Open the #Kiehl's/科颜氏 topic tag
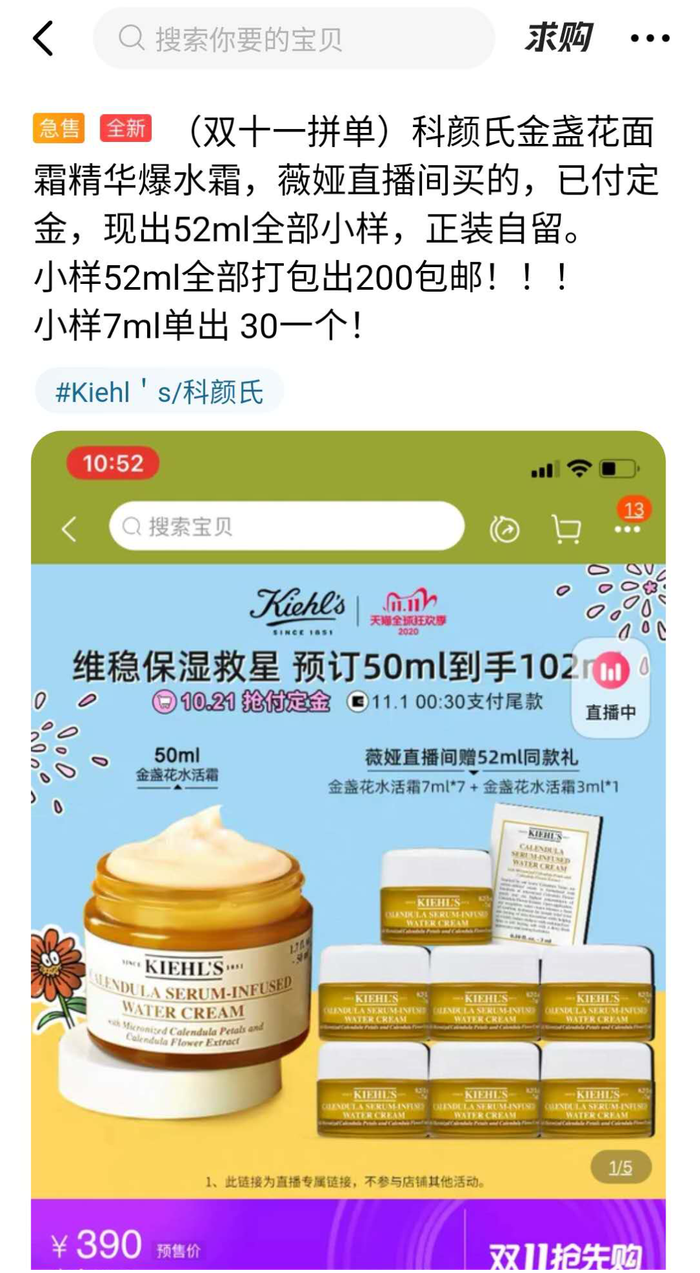Viewport: 700px width, 1273px height. click(160, 391)
